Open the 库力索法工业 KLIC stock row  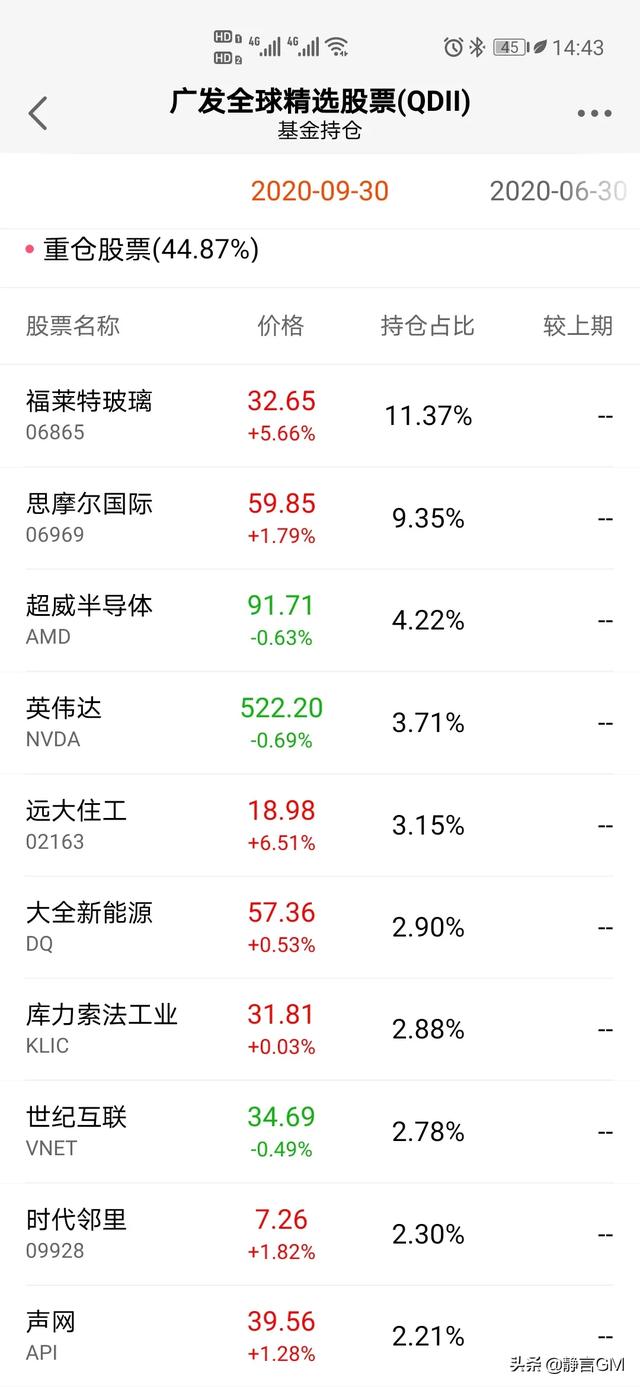[x=320, y=1029]
